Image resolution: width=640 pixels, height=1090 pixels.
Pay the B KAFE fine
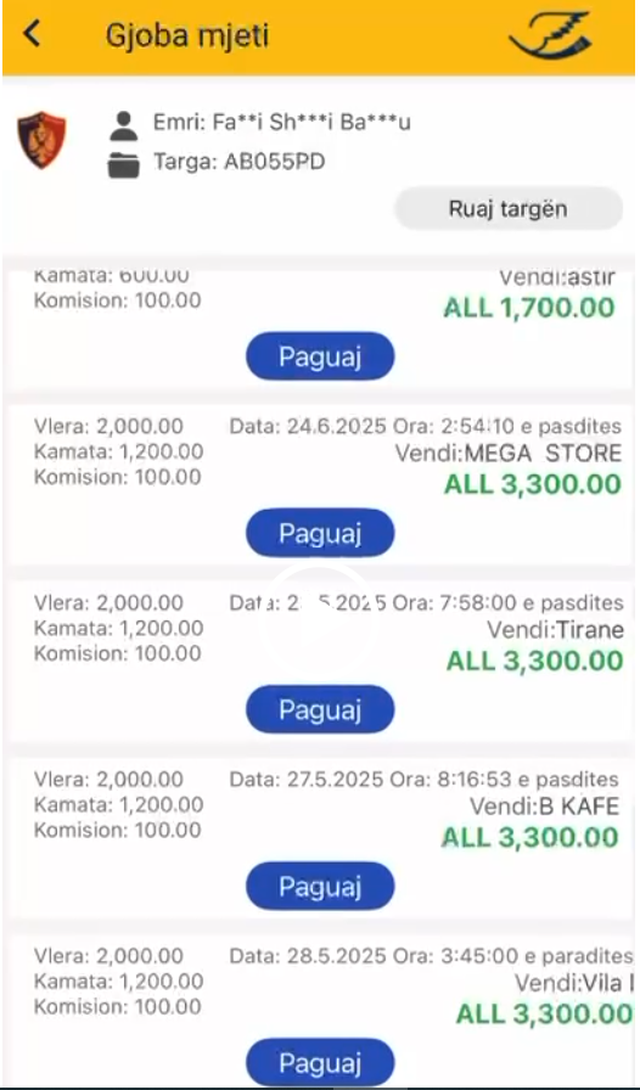(320, 886)
